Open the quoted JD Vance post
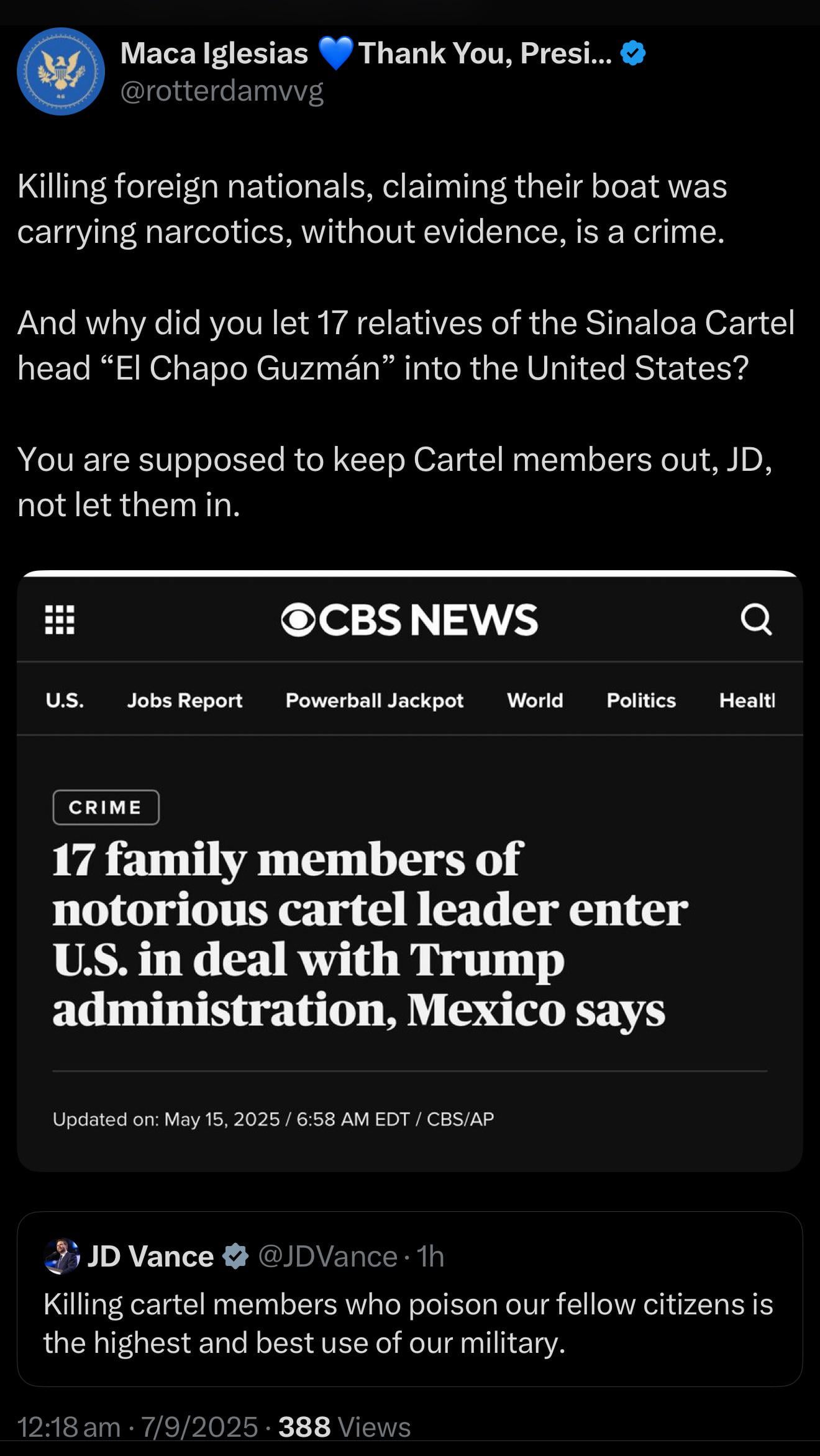The image size is (820, 1456). pos(409,1324)
